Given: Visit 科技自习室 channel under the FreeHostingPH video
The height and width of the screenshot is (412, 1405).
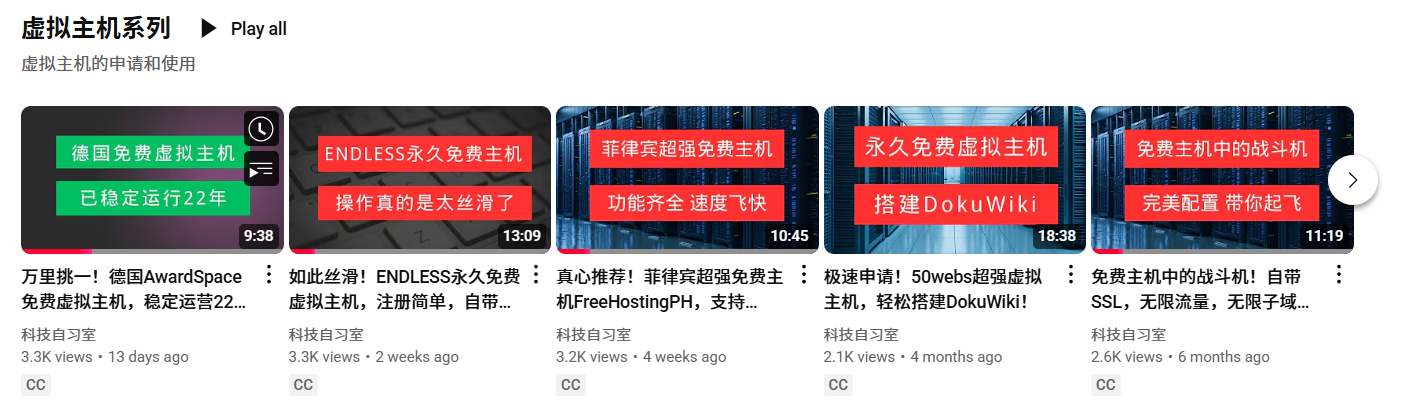Looking at the screenshot, I should [x=594, y=334].
